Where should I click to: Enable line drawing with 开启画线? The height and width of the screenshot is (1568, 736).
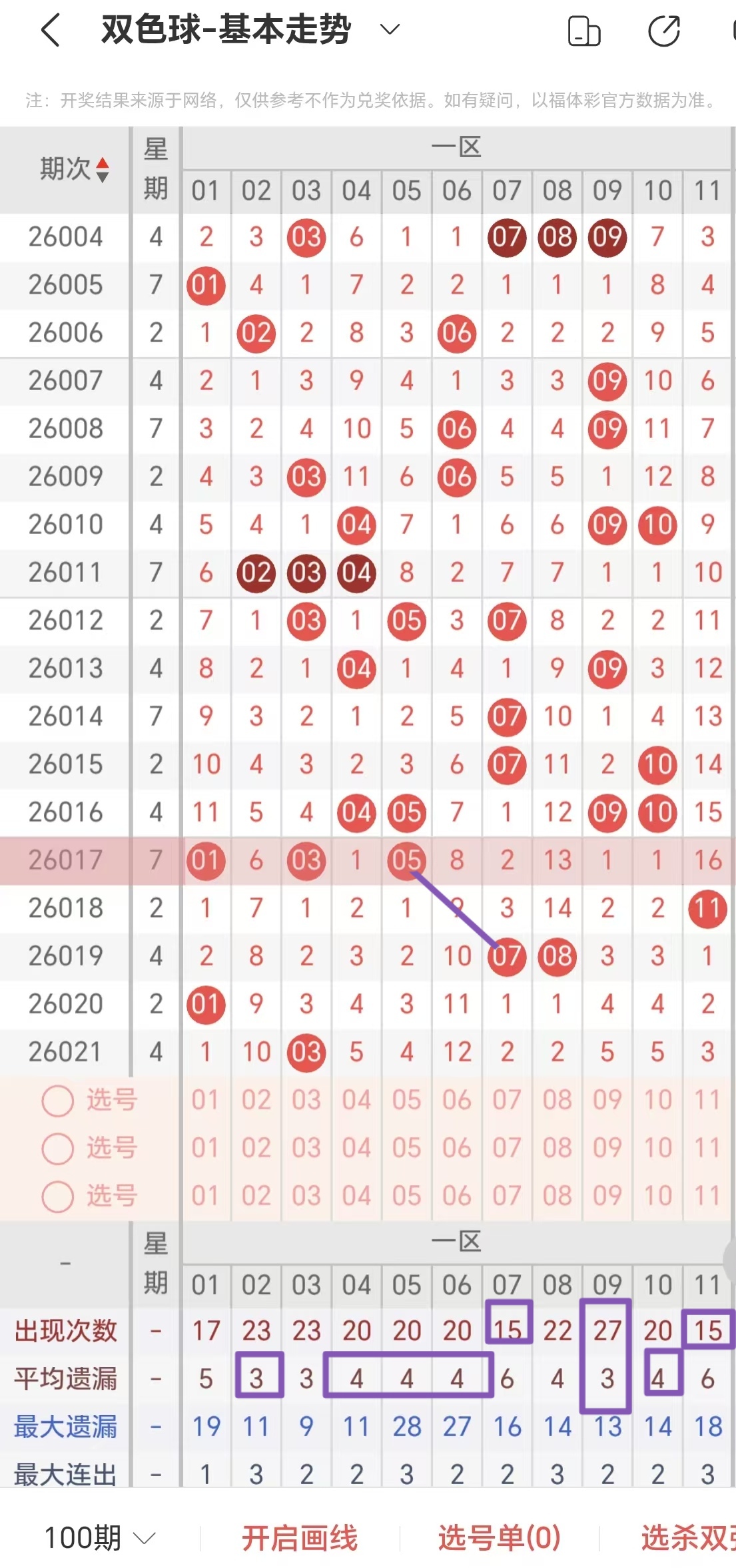coord(299,1538)
